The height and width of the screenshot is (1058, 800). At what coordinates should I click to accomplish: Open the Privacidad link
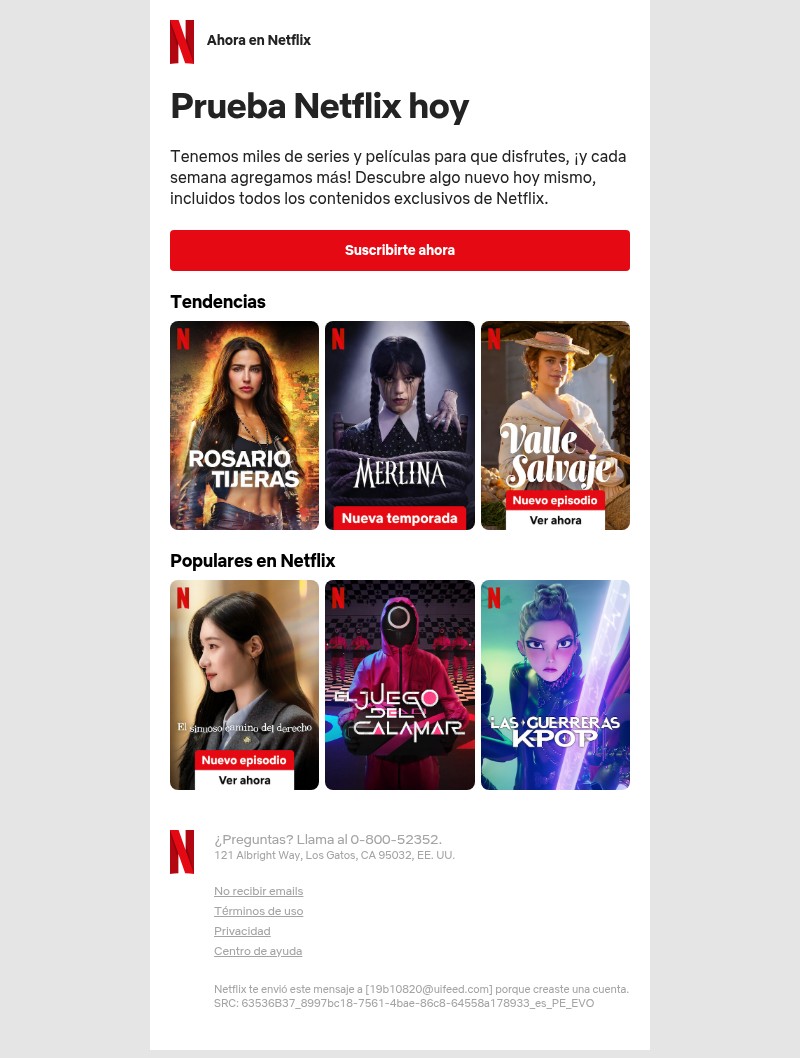tap(242, 931)
